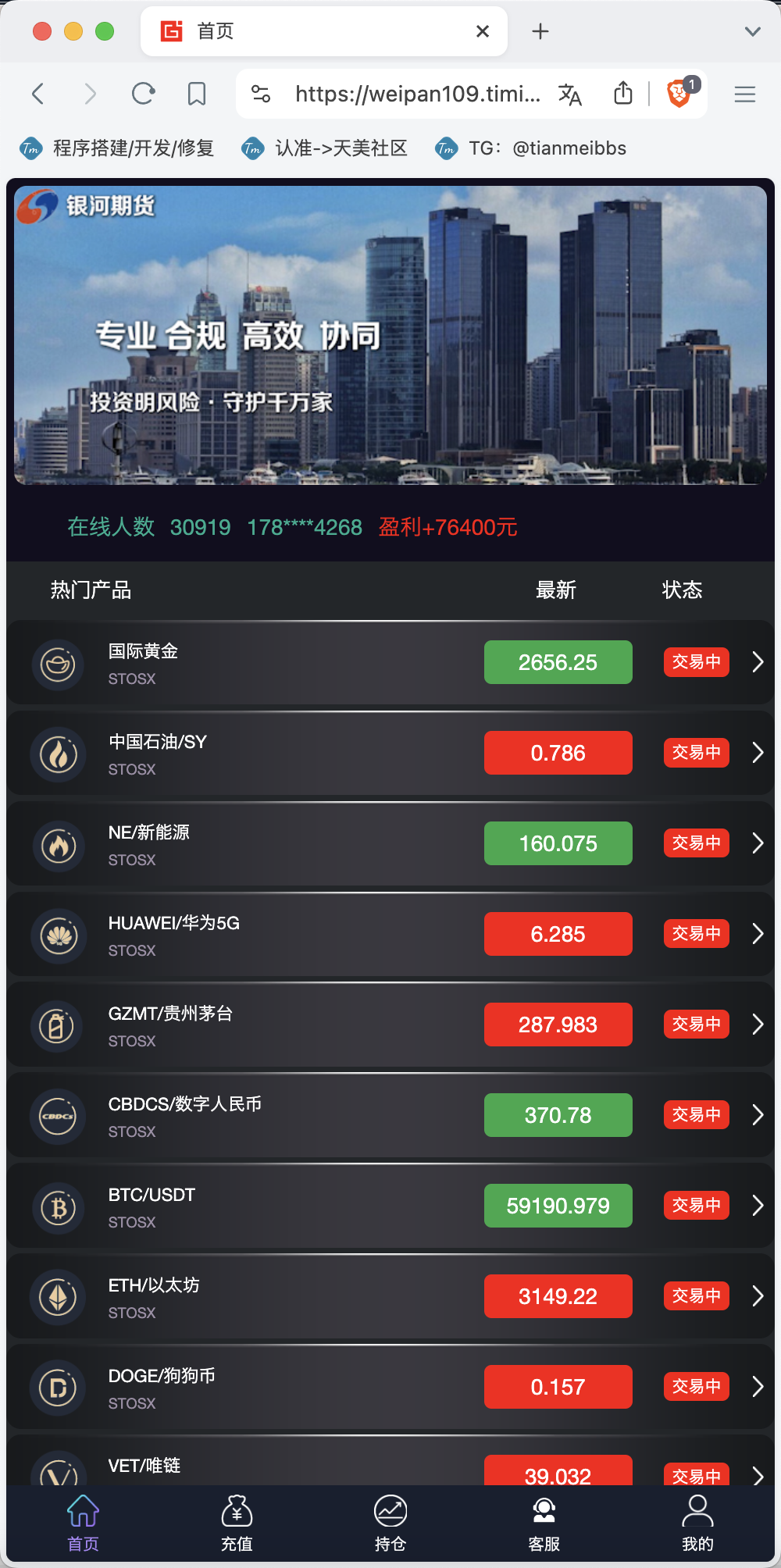Switch to the 持仓 tab

click(390, 1523)
